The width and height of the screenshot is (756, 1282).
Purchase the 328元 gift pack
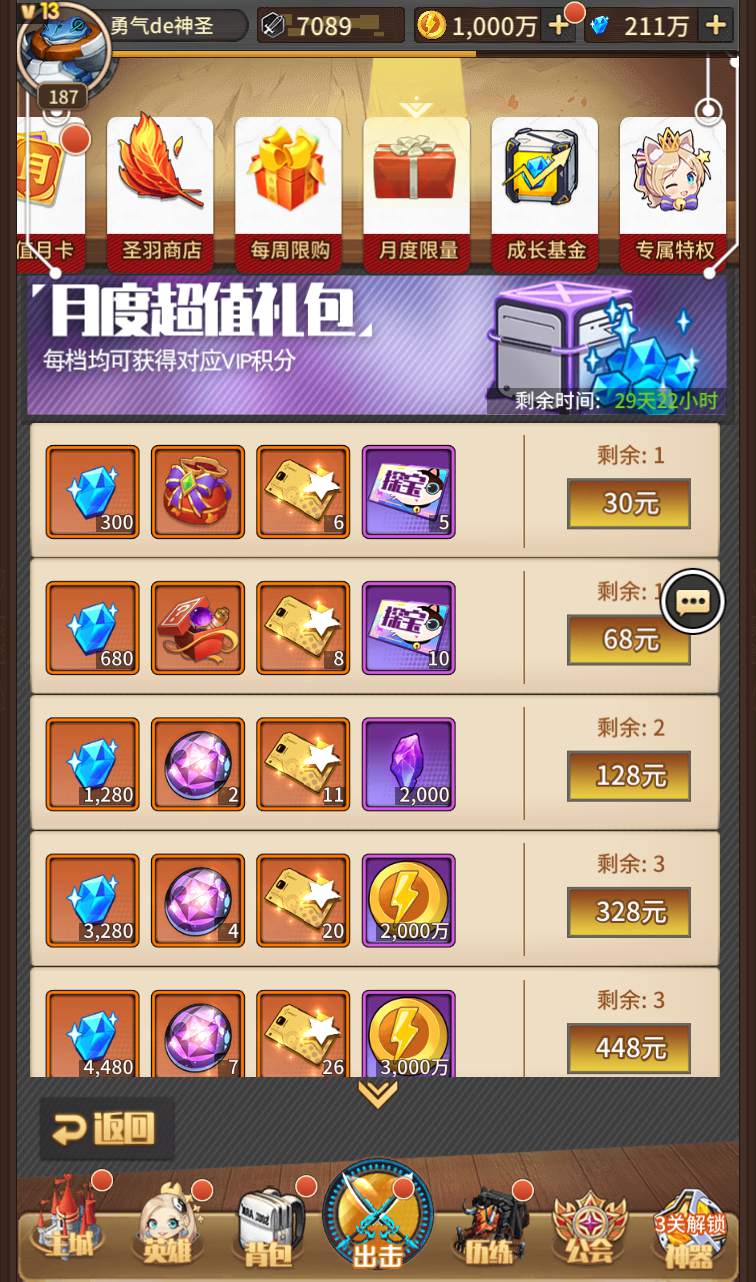[x=629, y=911]
